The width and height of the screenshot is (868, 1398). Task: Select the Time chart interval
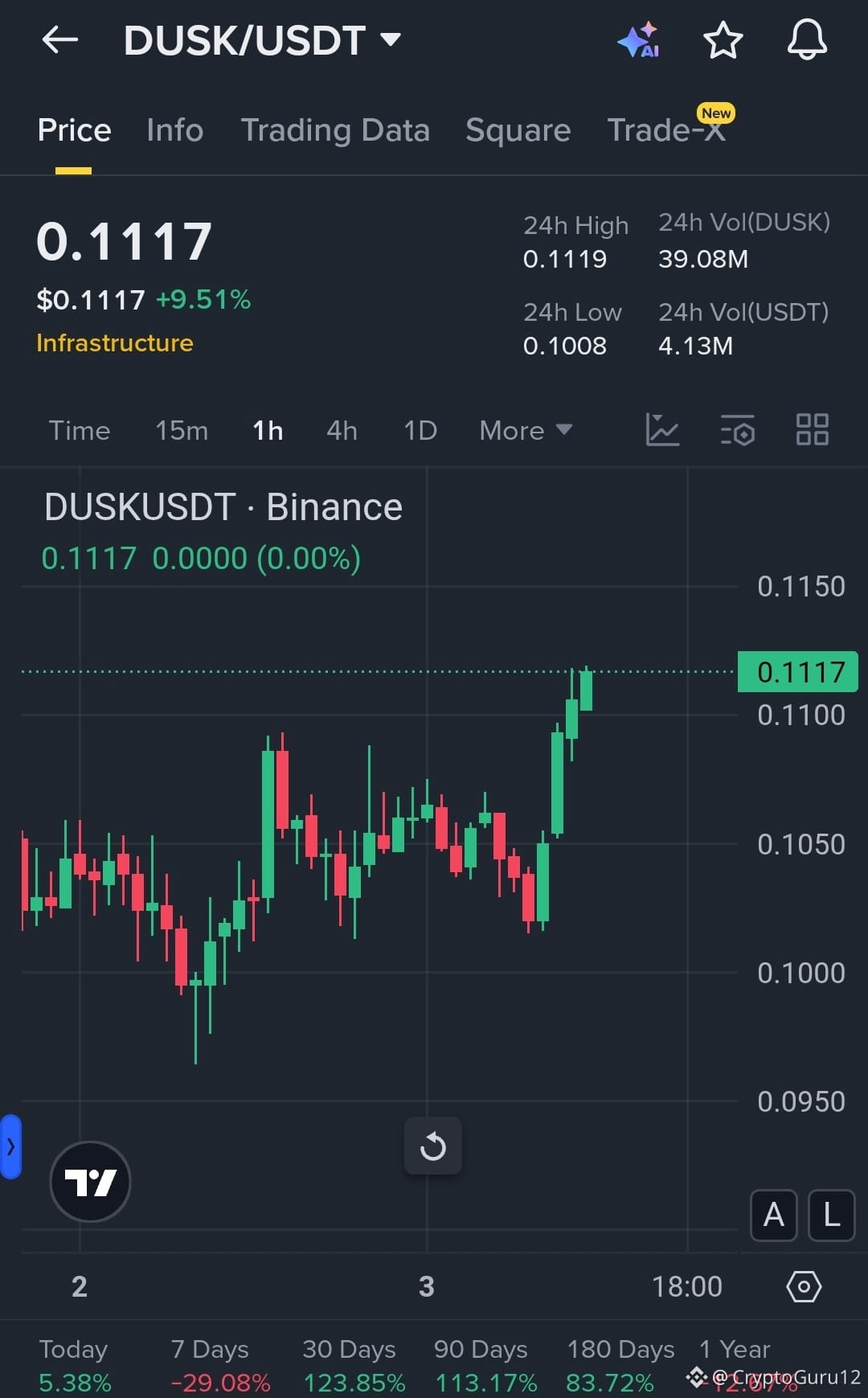tap(79, 430)
